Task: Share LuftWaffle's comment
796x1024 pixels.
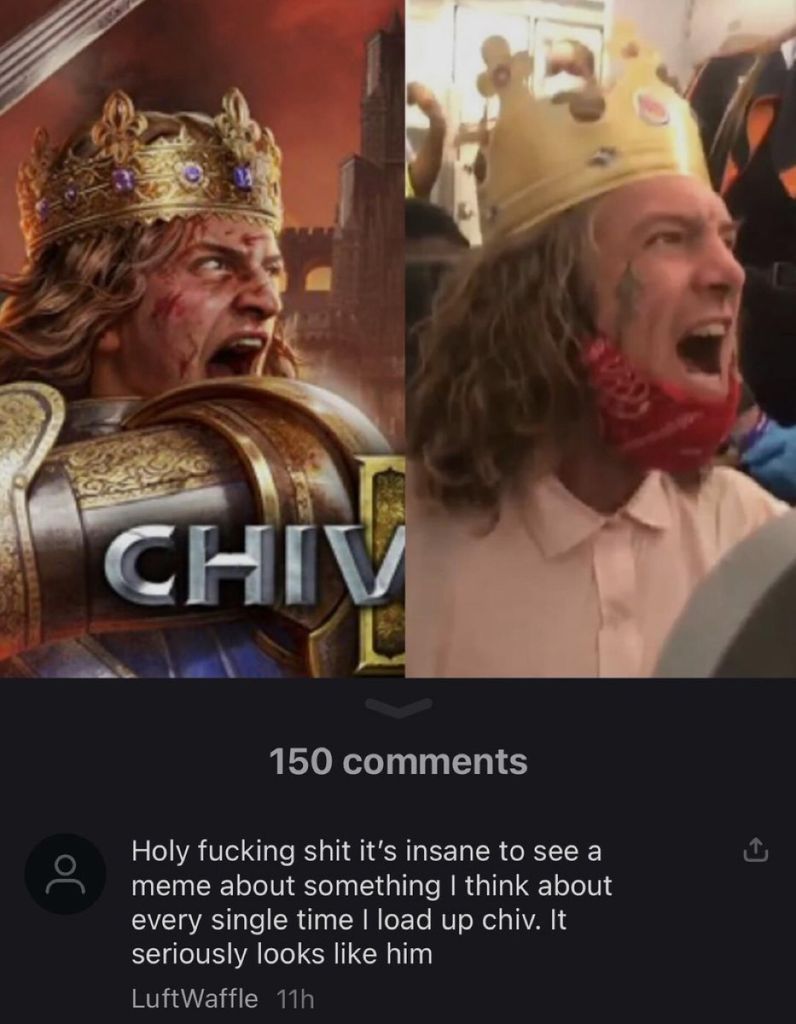Action: [x=756, y=850]
